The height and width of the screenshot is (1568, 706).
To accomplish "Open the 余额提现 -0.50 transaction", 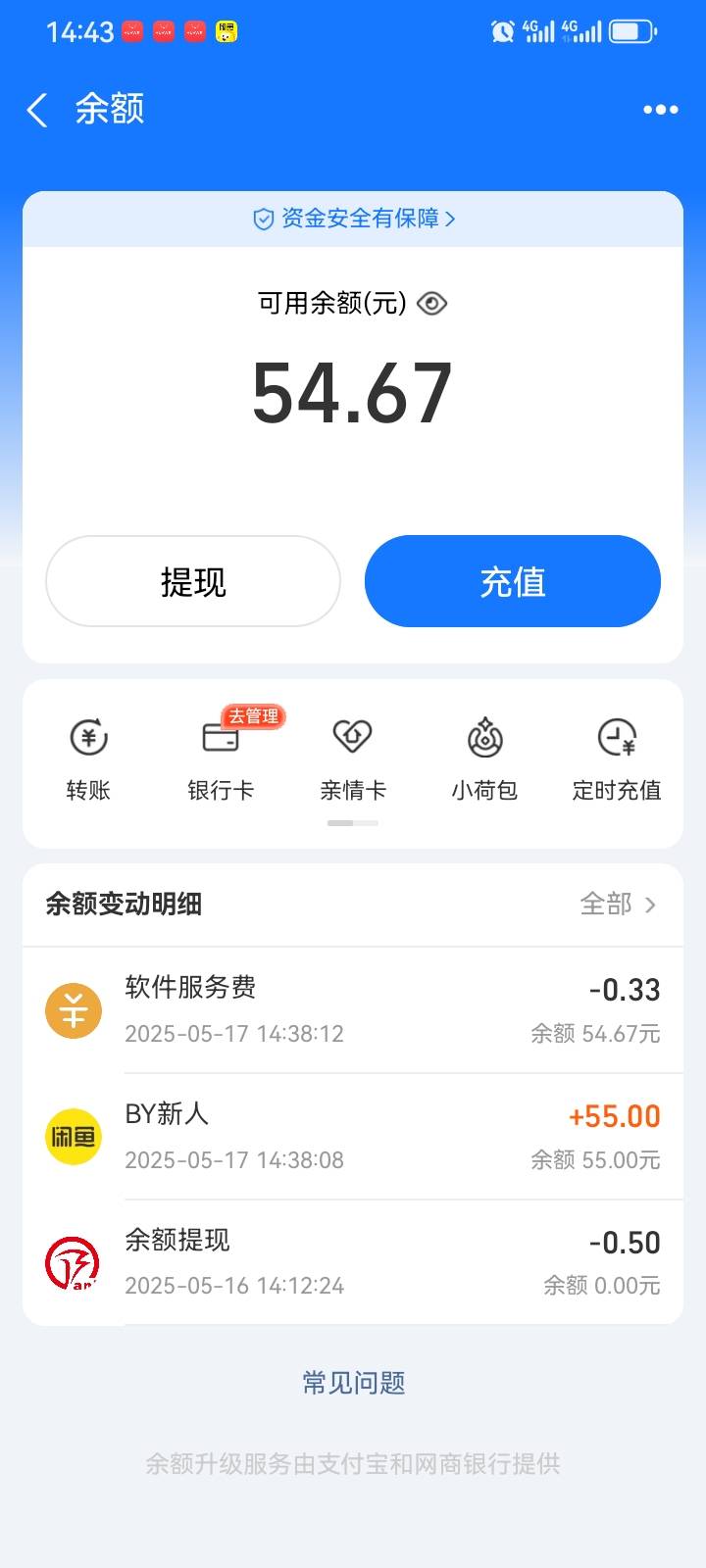I will (x=353, y=1262).
